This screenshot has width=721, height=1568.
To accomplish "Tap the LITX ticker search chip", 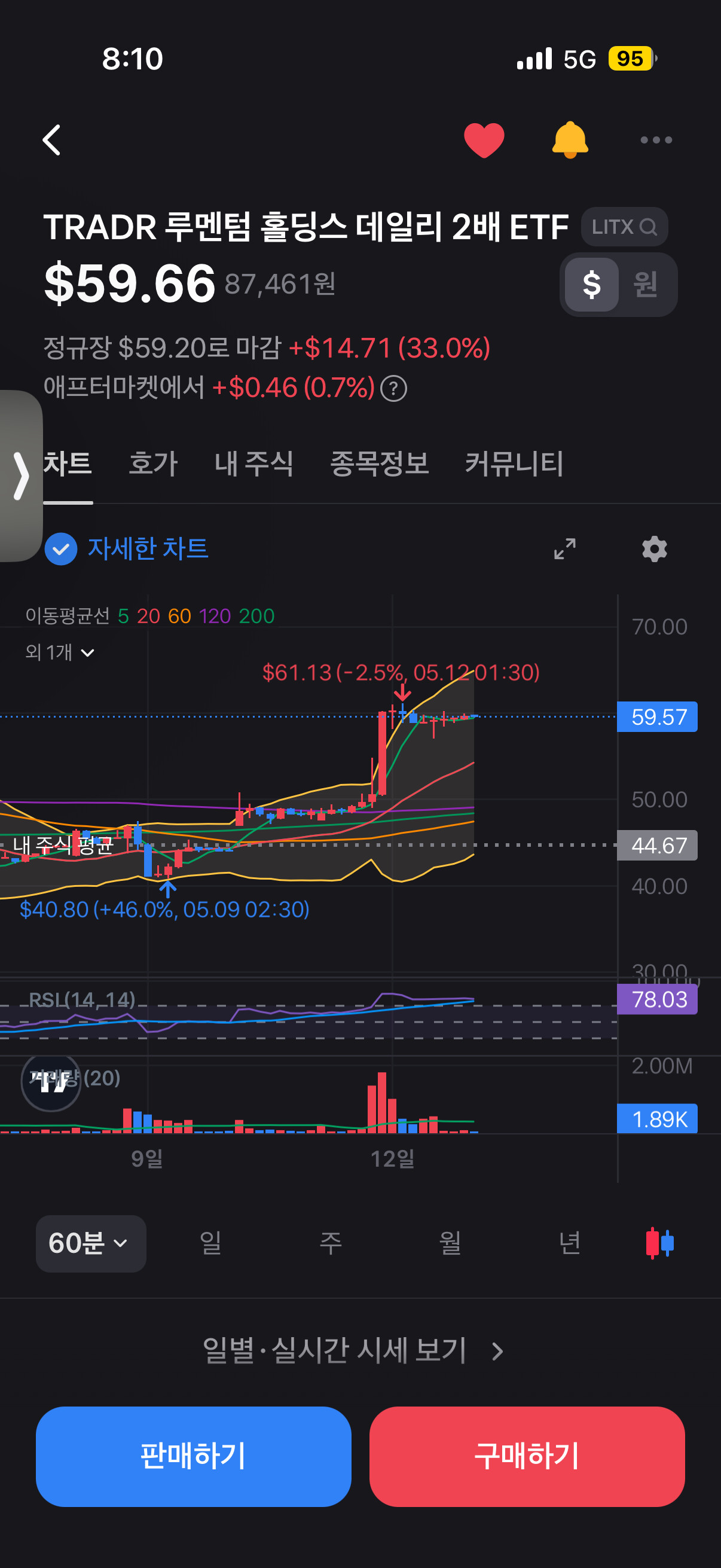I will tap(624, 227).
